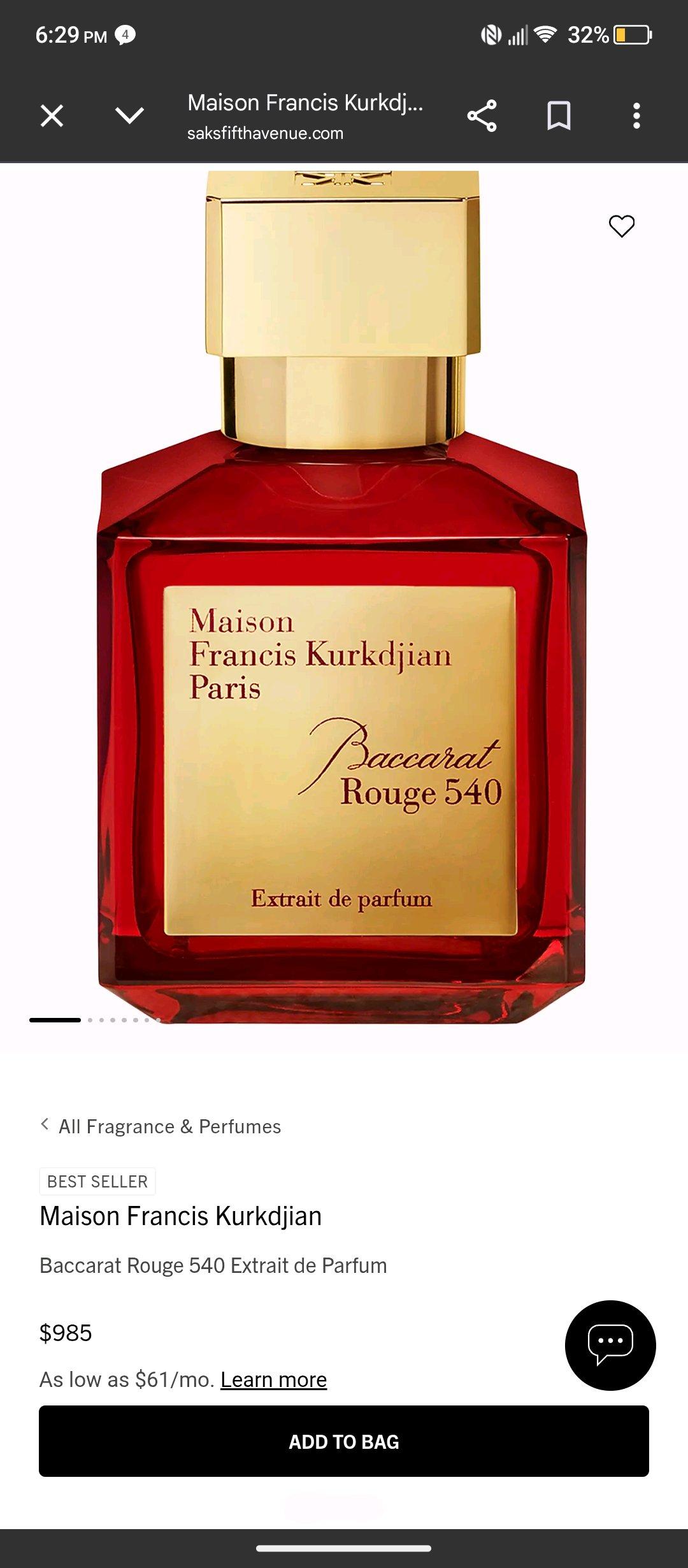Image resolution: width=688 pixels, height=1568 pixels.
Task: Bookmark the current page
Action: click(559, 115)
